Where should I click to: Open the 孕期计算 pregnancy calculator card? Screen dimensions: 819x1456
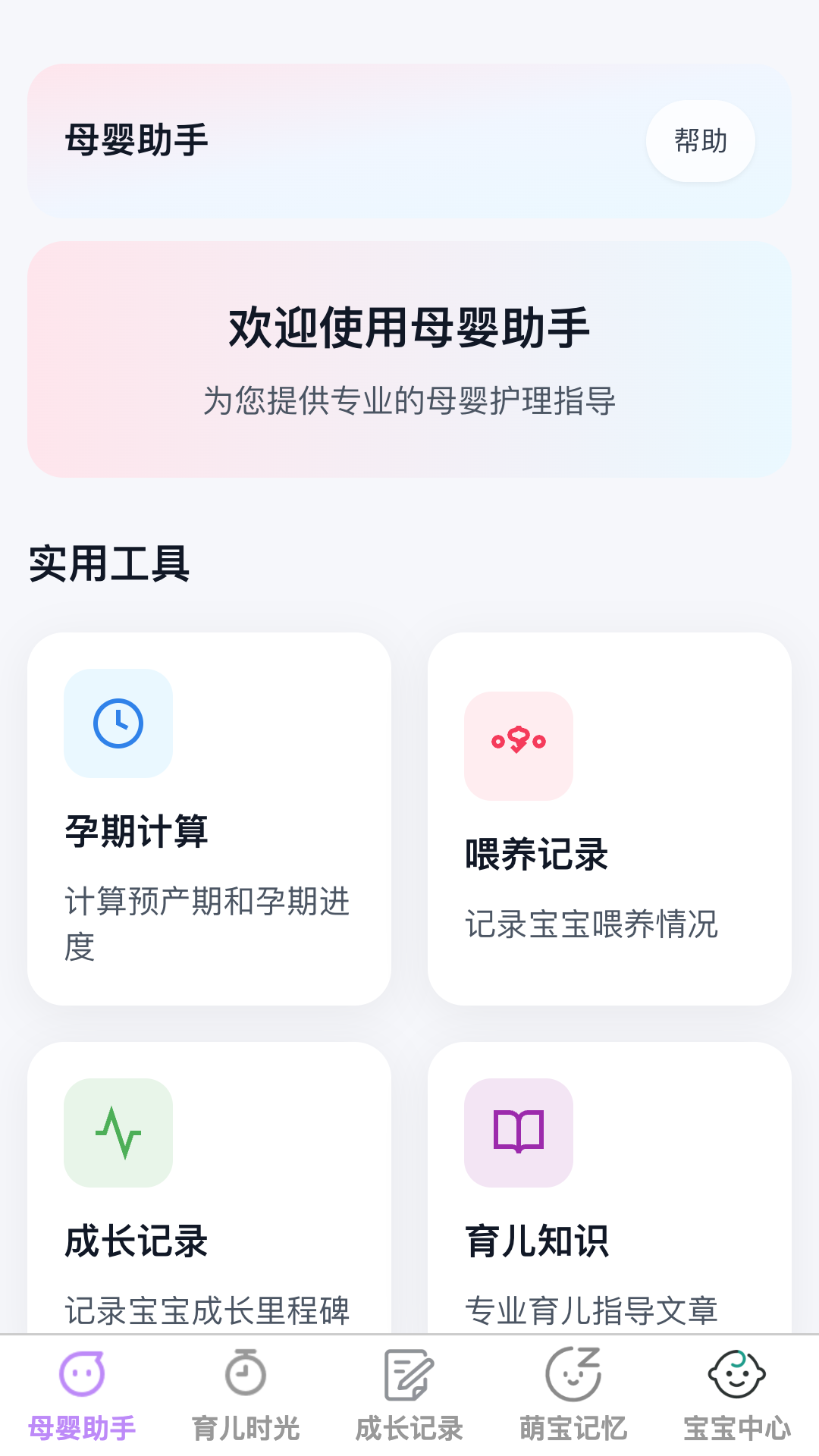(209, 819)
